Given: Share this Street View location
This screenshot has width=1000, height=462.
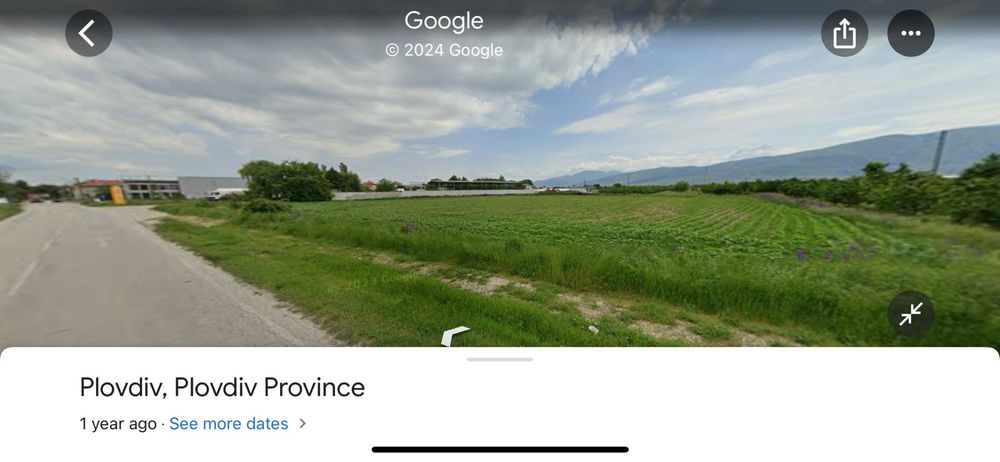Looking at the screenshot, I should pos(844,33).
